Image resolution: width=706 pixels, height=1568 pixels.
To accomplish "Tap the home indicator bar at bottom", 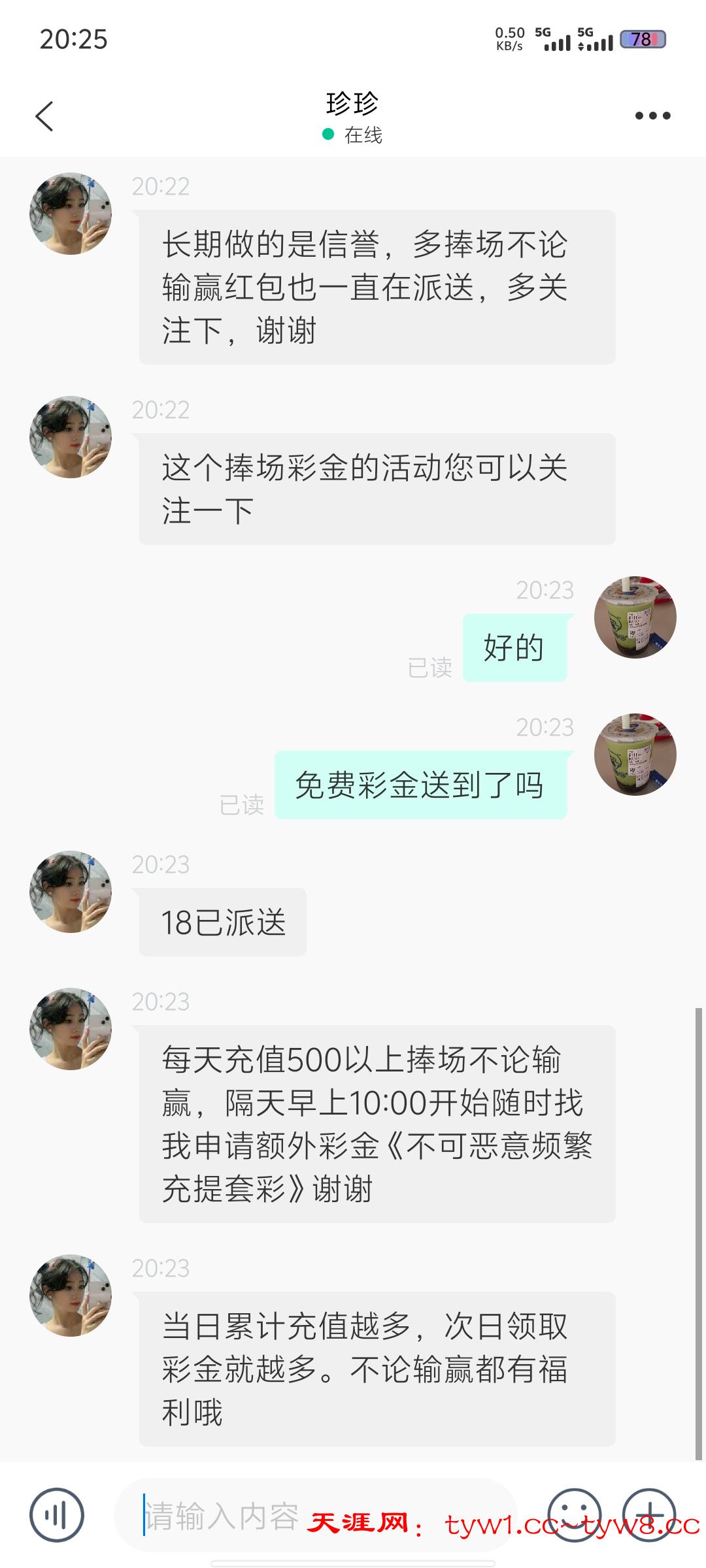I will pyautogui.click(x=353, y=1561).
